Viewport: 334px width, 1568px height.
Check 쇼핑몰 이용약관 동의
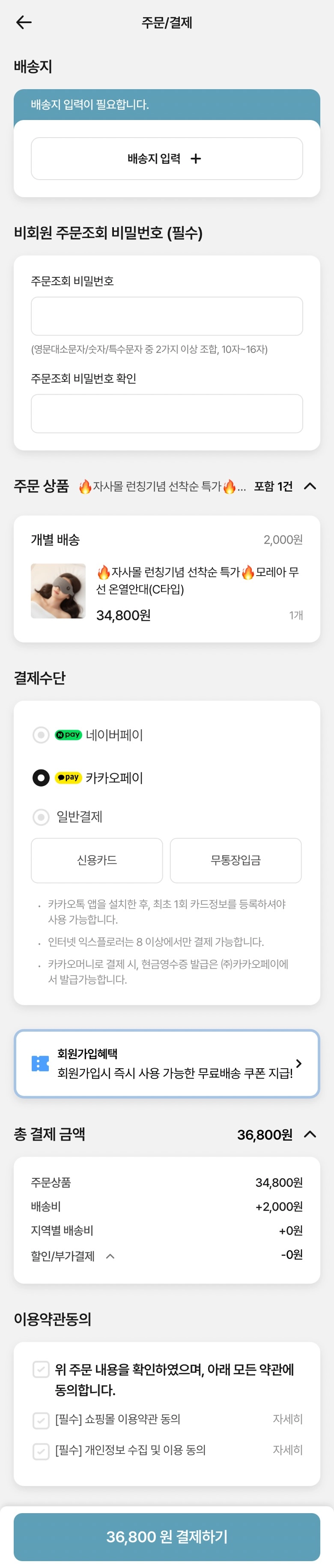[x=41, y=1421]
